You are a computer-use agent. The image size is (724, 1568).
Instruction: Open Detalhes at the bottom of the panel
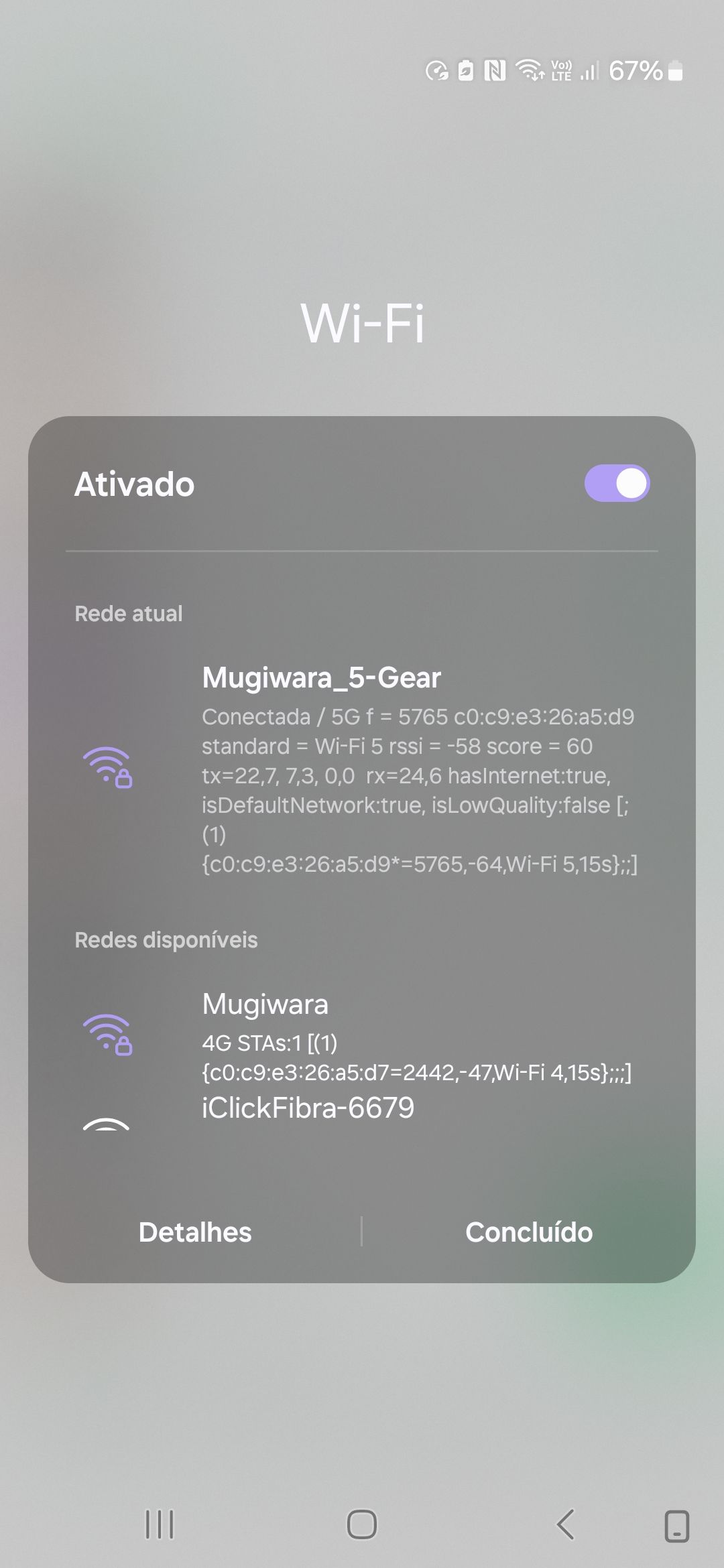[195, 1232]
